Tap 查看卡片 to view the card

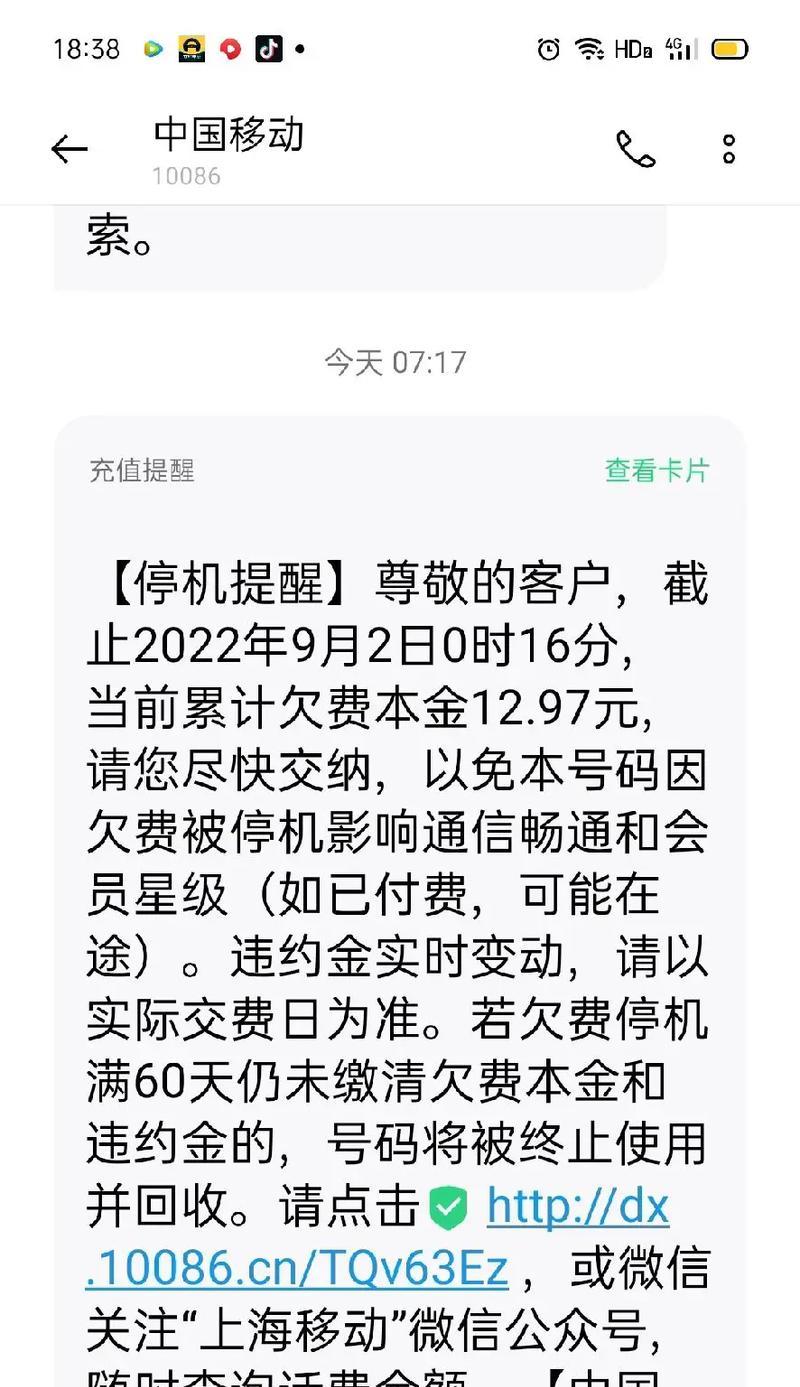coord(656,470)
